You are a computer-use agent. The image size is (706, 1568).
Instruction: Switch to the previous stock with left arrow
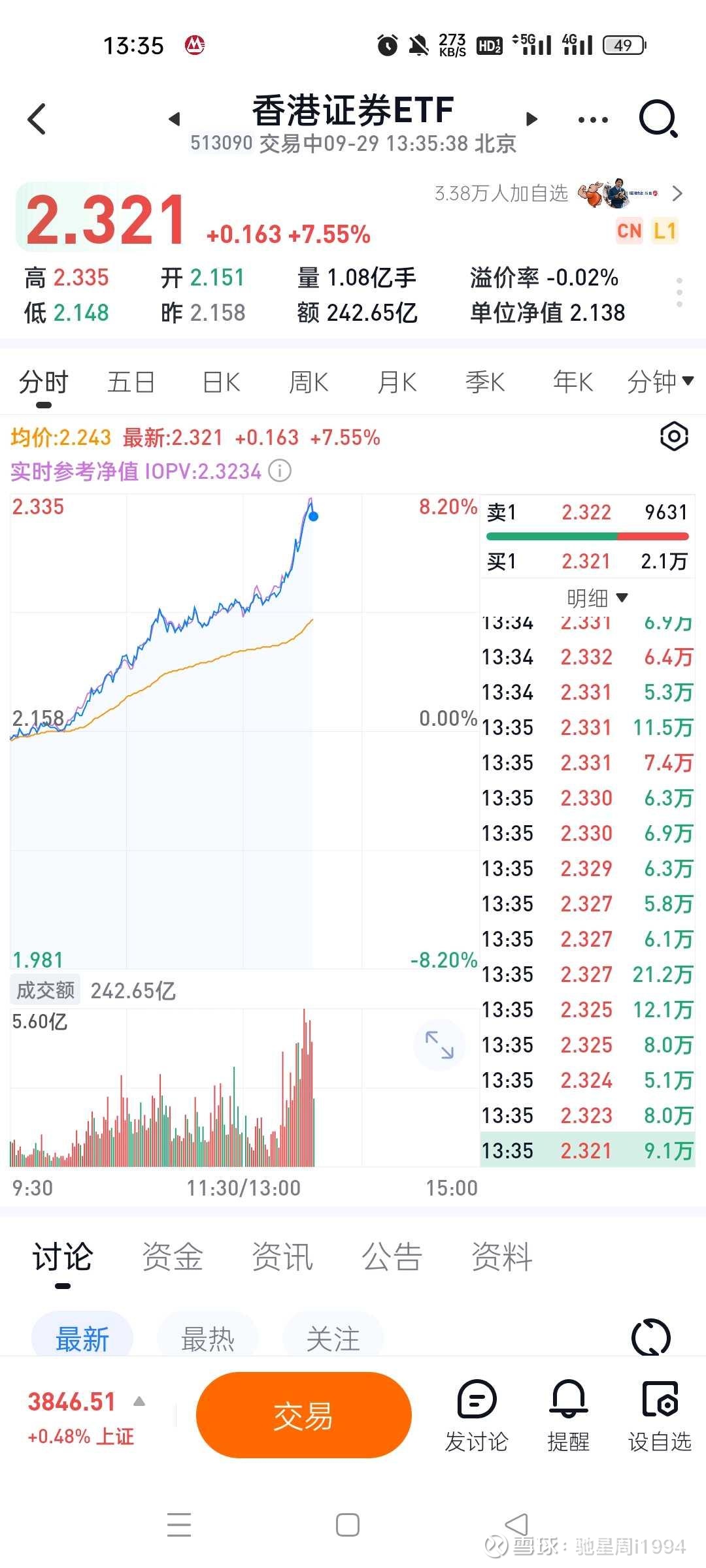click(x=174, y=119)
